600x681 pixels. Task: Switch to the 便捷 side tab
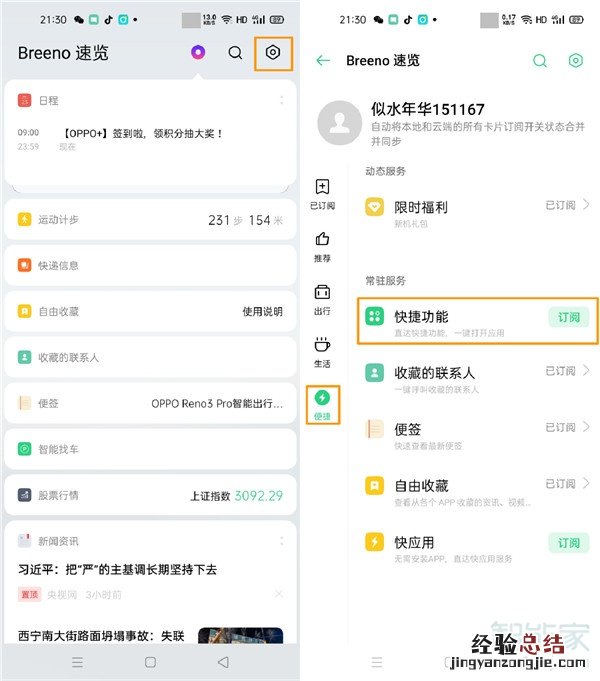point(322,404)
